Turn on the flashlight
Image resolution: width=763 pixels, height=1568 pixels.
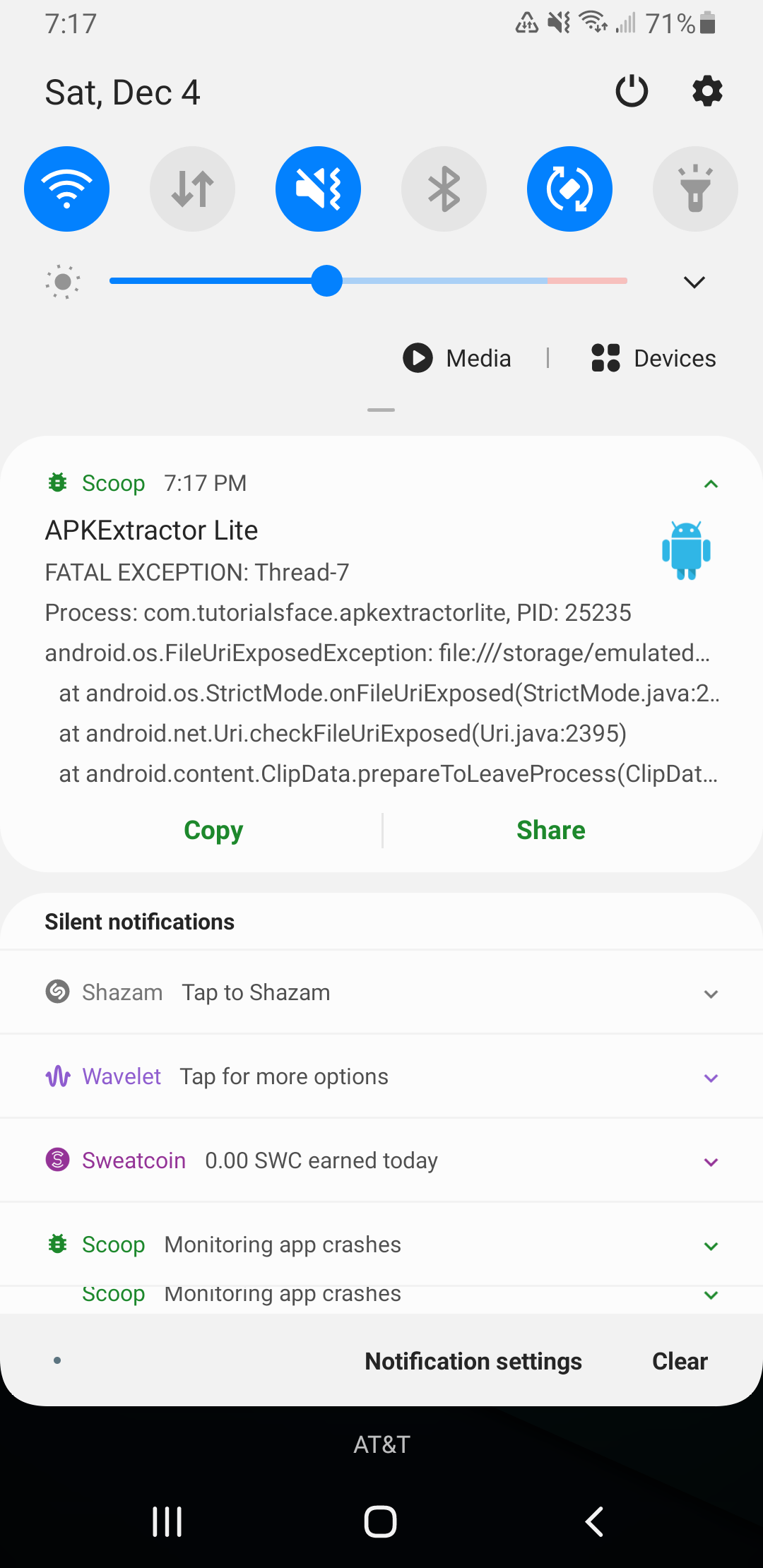(x=695, y=189)
